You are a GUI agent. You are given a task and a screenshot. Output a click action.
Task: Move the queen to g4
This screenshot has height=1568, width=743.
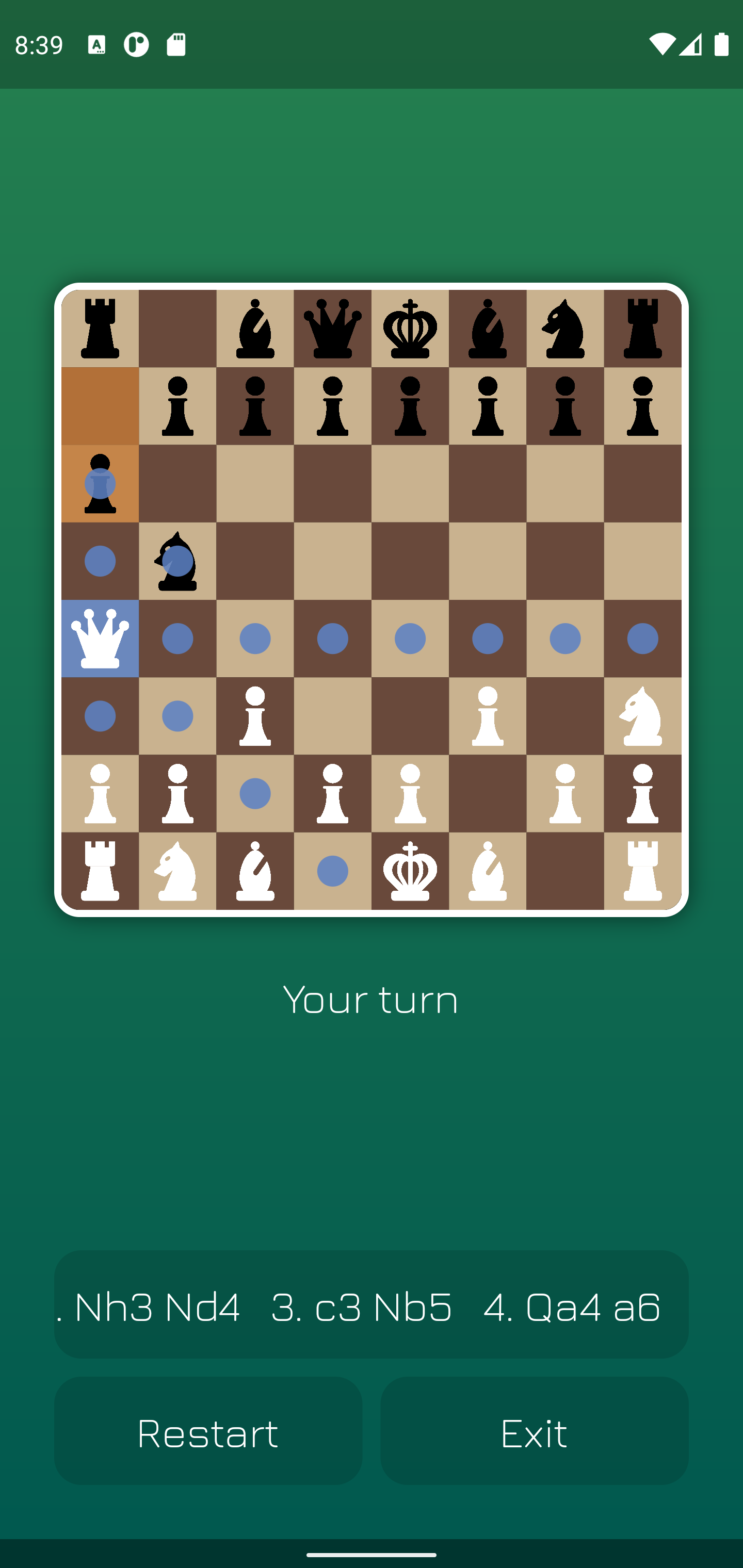coord(565,639)
